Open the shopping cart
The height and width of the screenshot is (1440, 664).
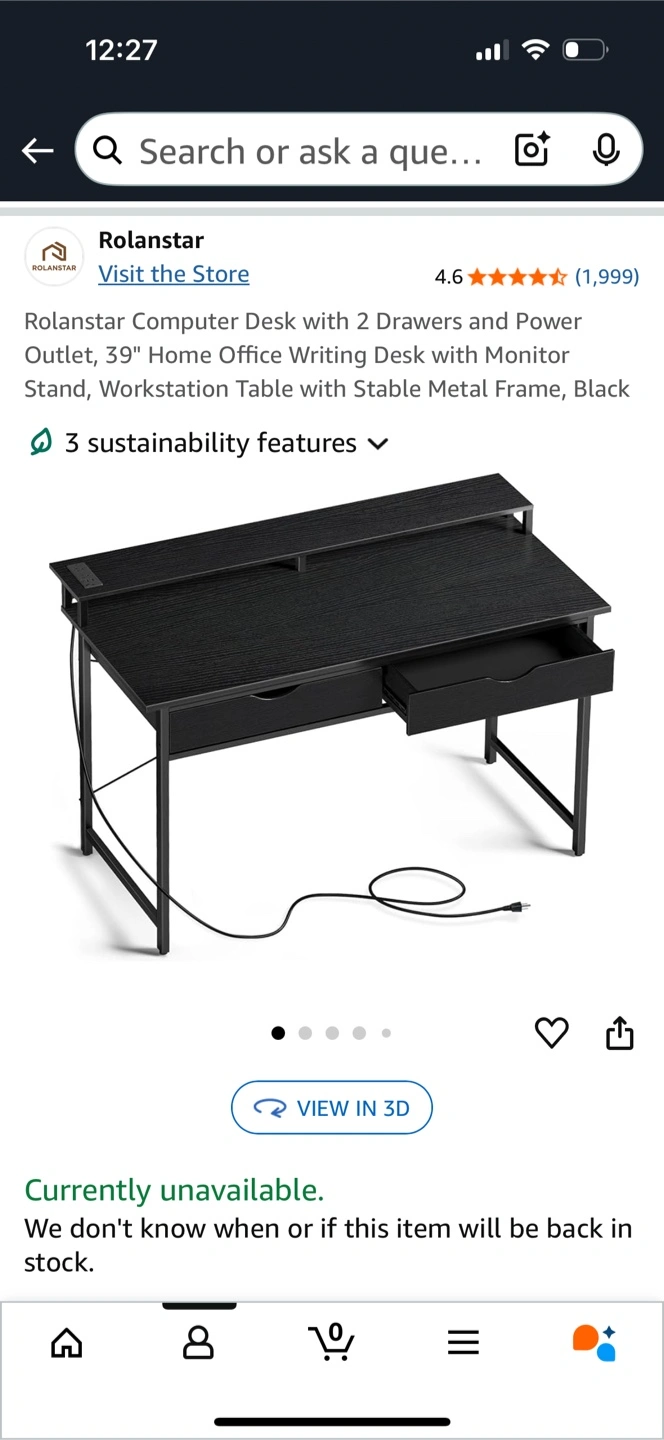click(x=332, y=1343)
